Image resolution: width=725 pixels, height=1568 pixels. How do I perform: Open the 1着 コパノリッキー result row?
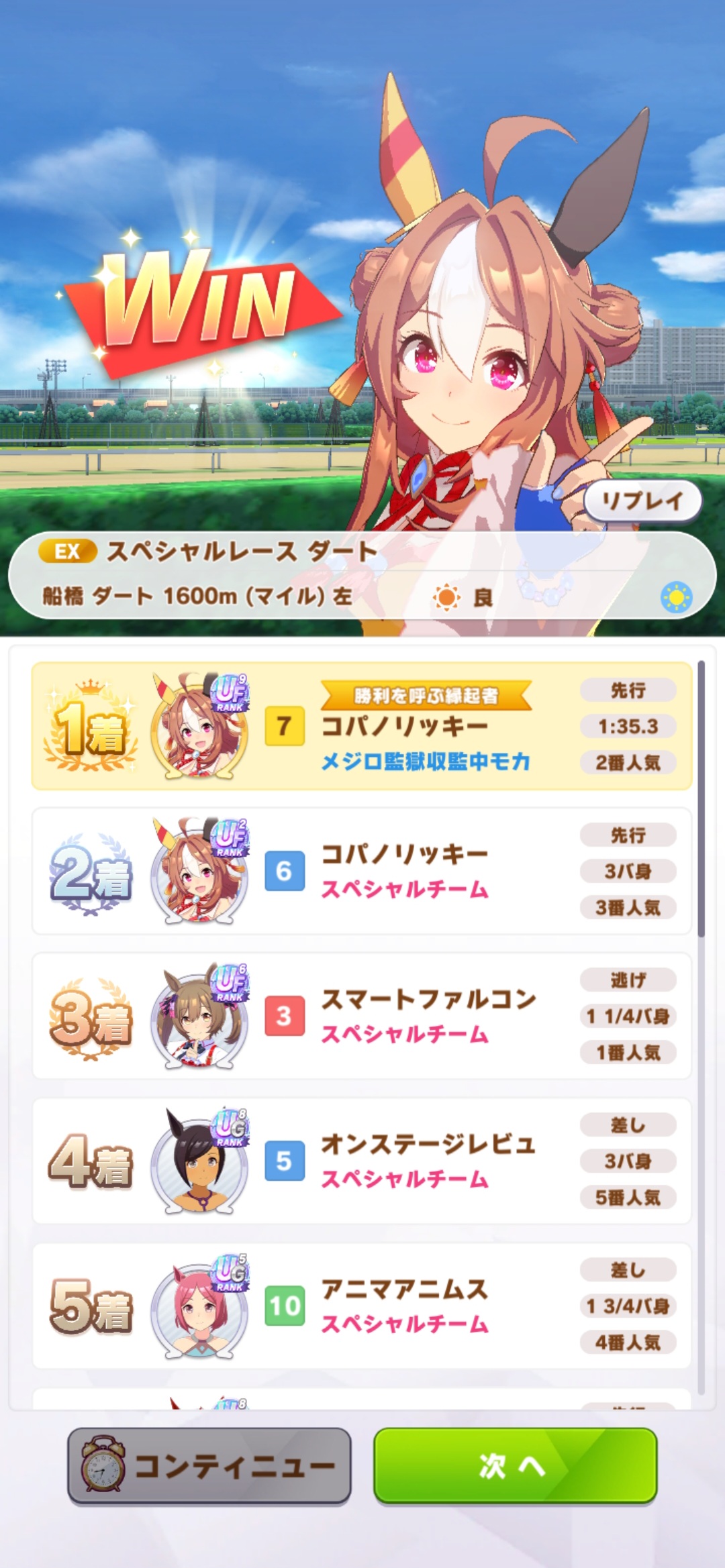[x=362, y=726]
